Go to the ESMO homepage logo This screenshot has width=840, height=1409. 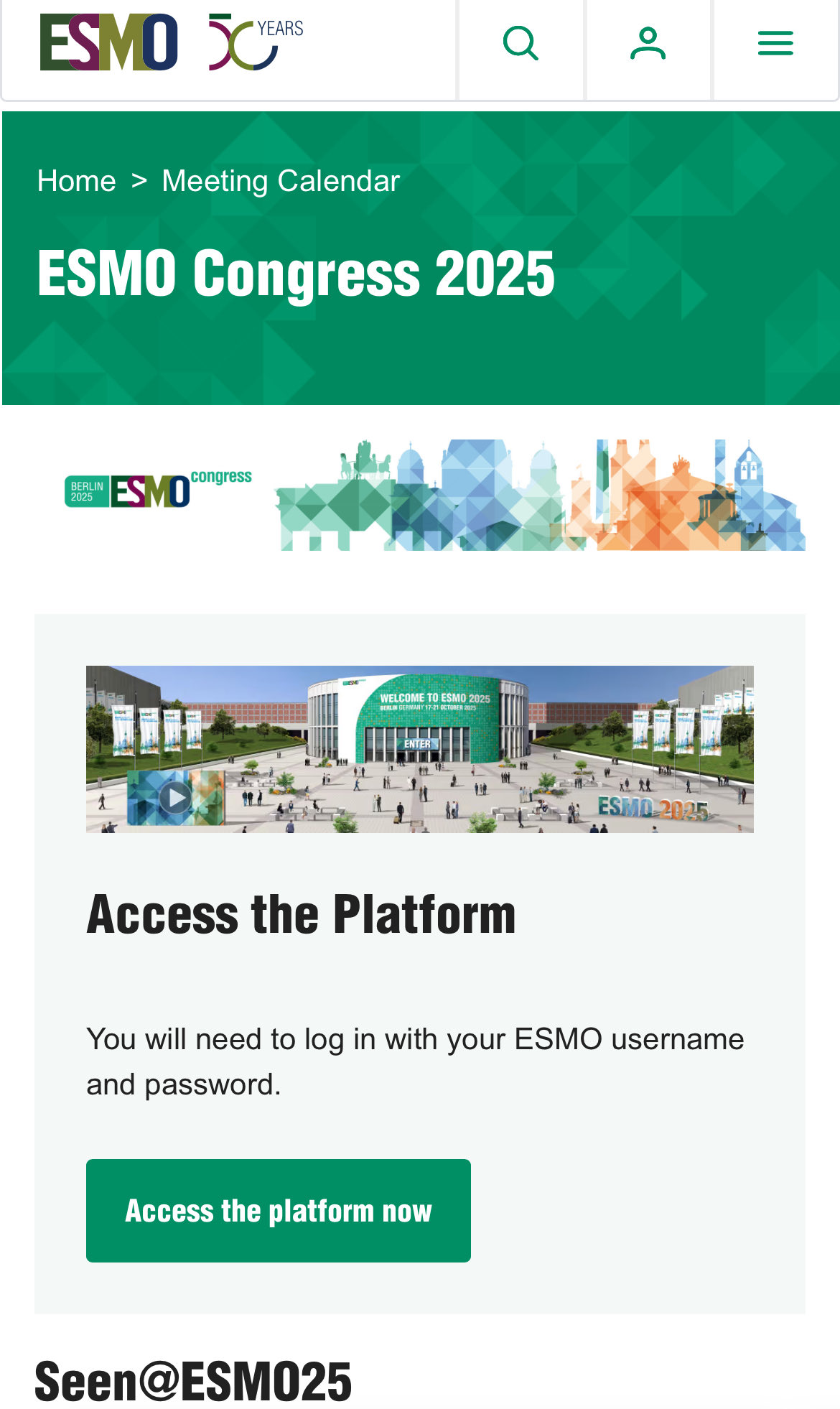pos(109,42)
